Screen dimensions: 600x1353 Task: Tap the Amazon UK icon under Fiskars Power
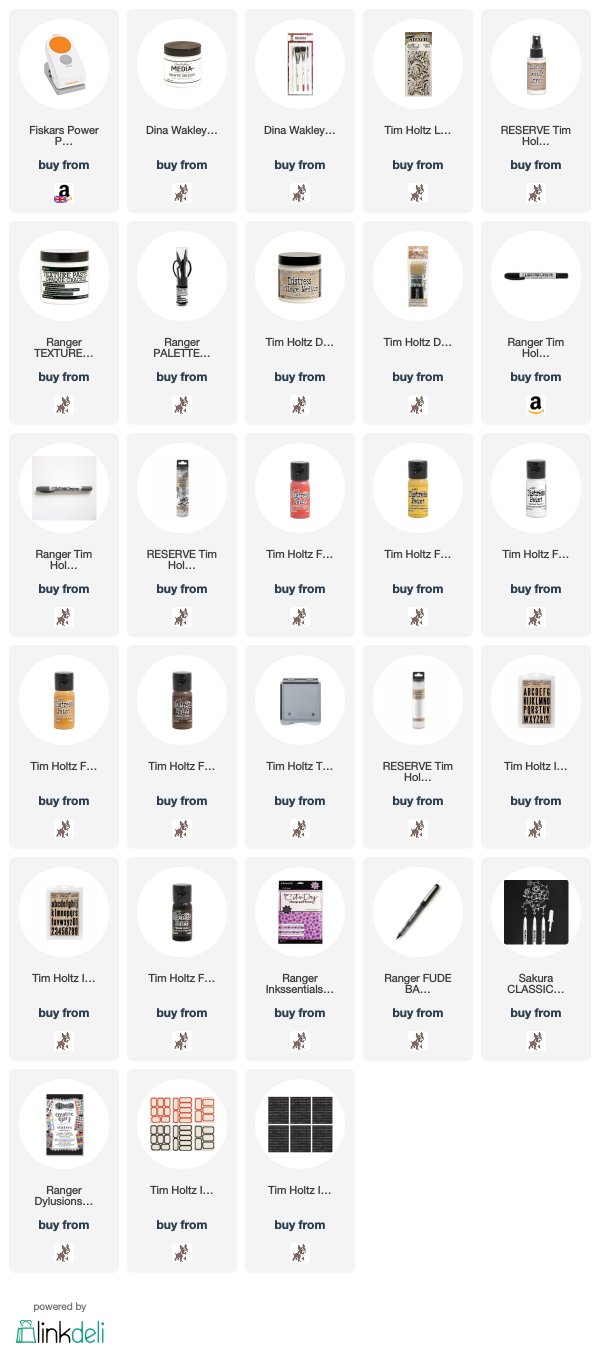pos(64,192)
